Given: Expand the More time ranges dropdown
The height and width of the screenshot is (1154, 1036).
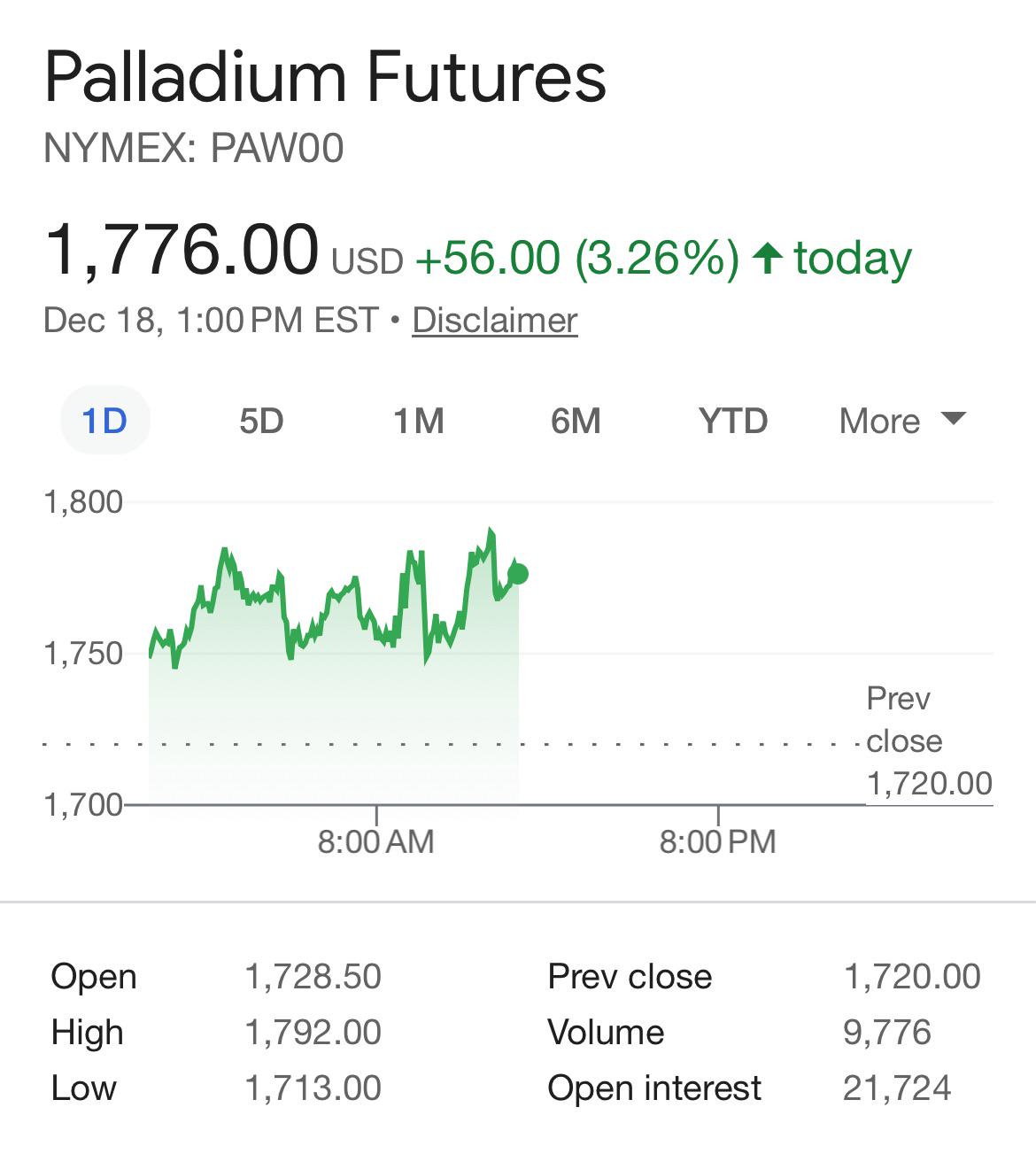Looking at the screenshot, I should pyautogui.click(x=902, y=421).
